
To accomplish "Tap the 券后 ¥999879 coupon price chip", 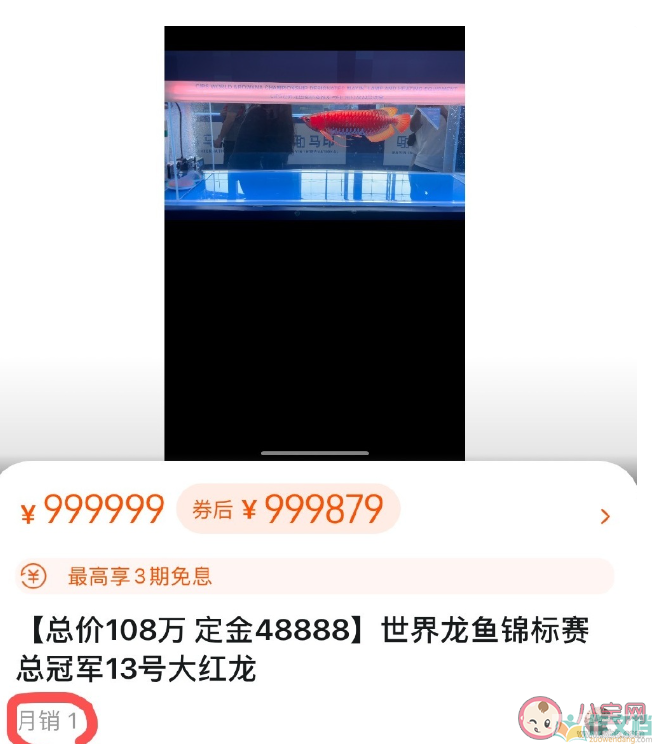I will coord(288,510).
